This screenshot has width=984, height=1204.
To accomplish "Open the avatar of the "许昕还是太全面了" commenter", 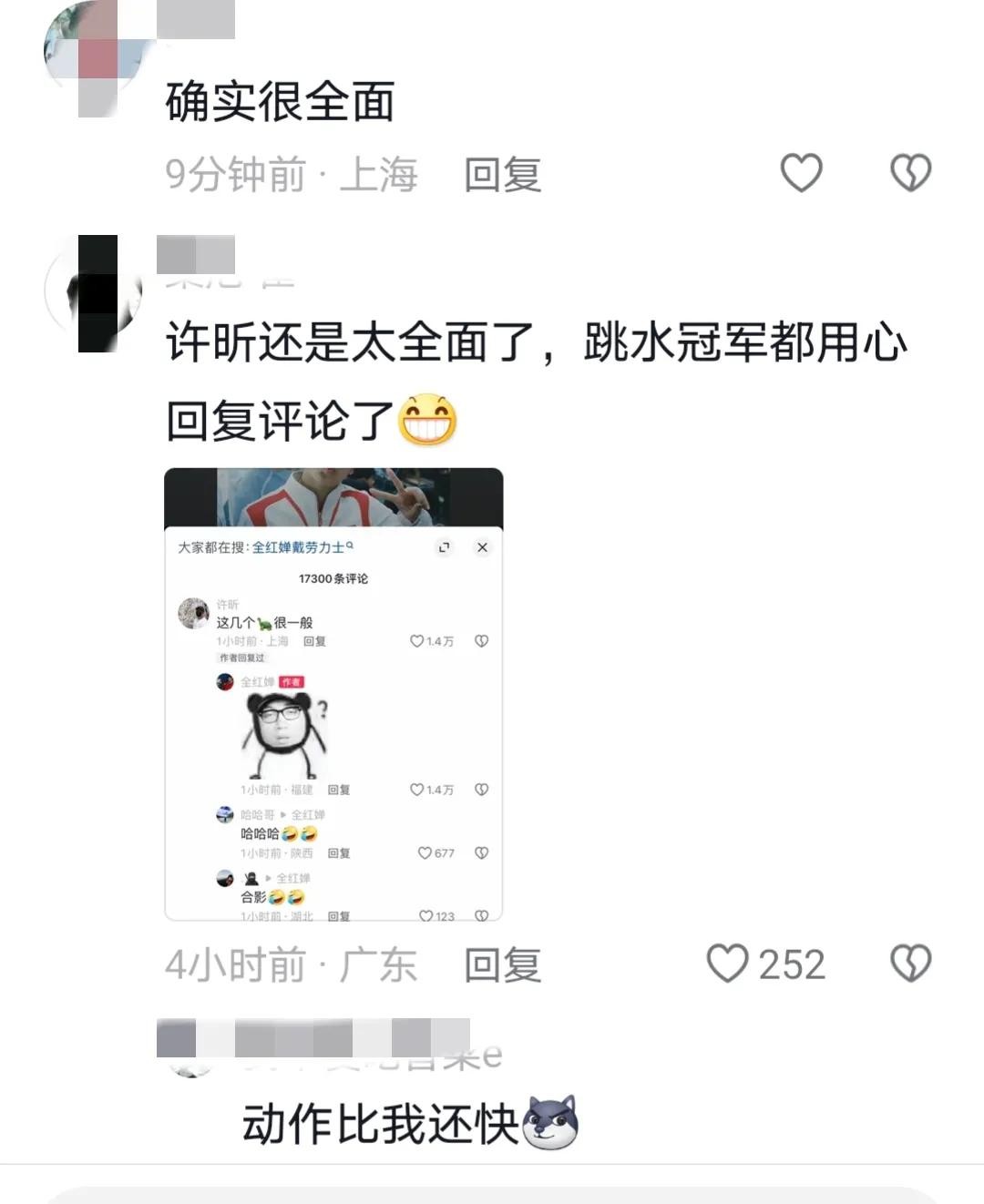I will (x=94, y=291).
